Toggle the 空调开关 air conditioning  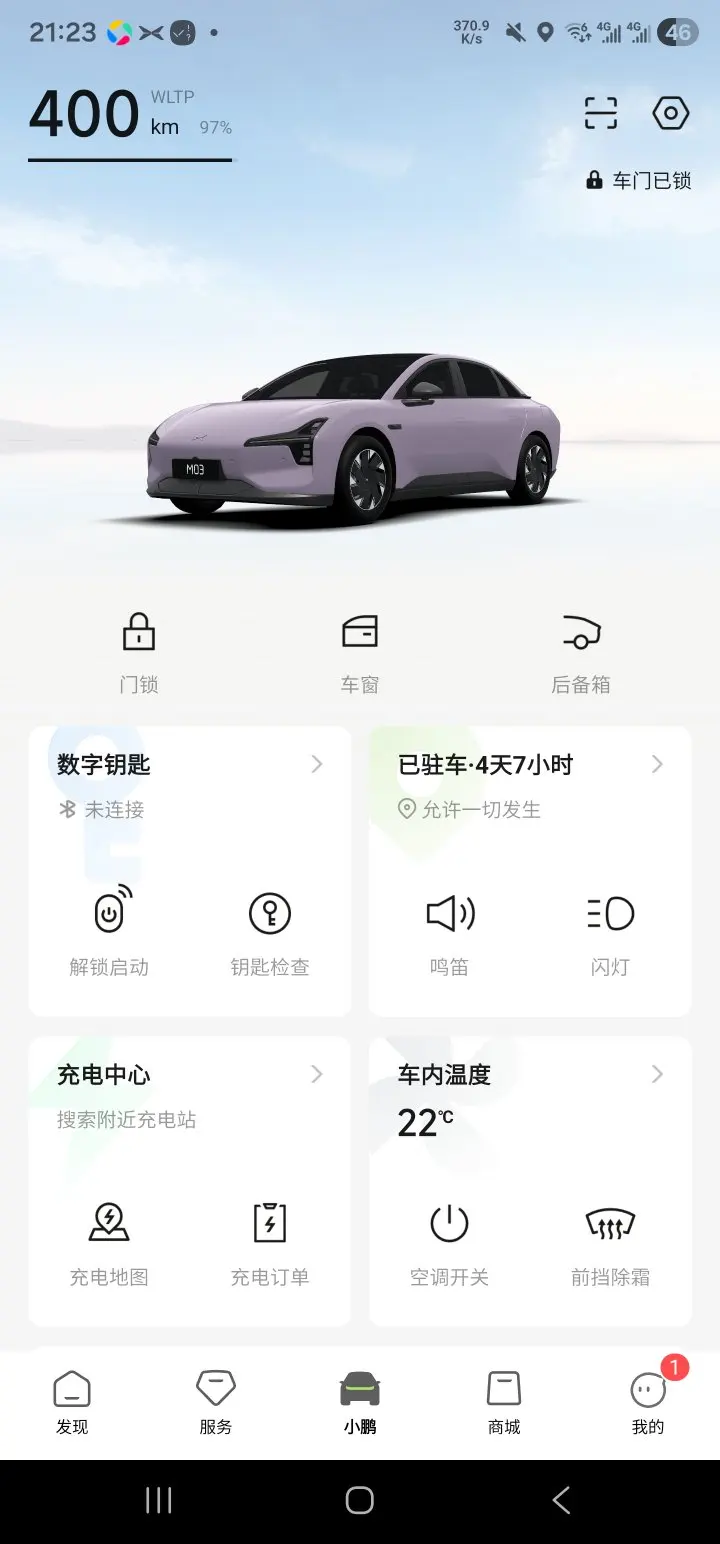pyautogui.click(x=450, y=1240)
